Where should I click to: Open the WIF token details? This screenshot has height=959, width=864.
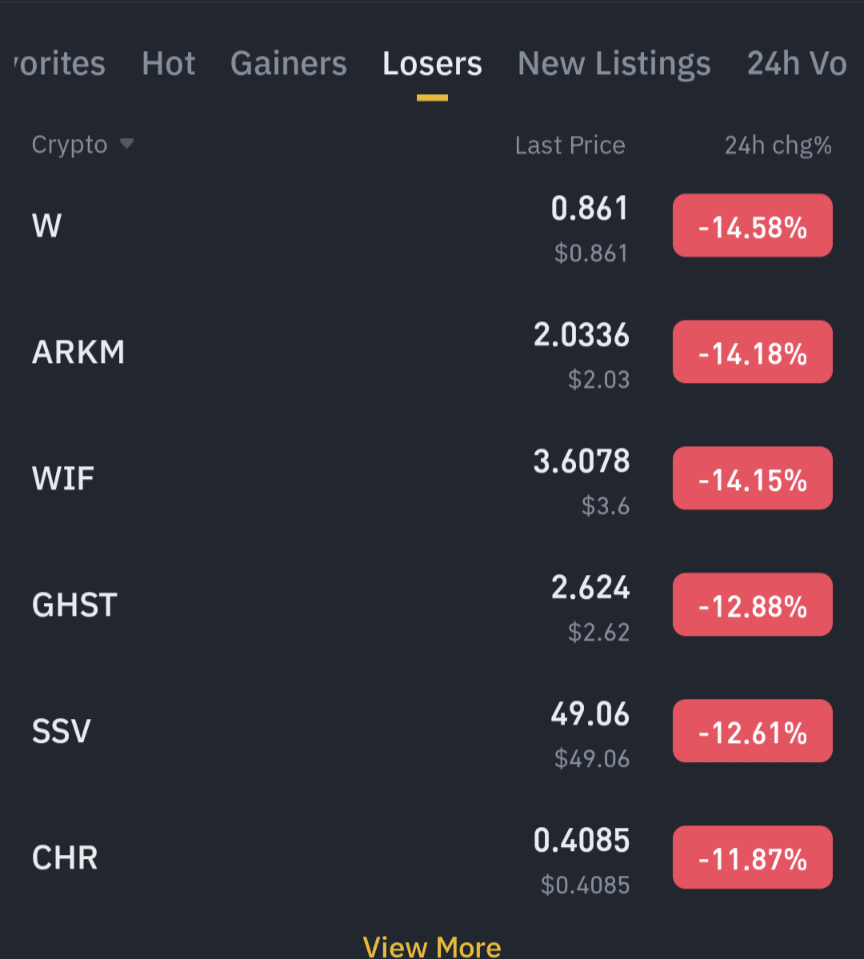click(x=300, y=478)
